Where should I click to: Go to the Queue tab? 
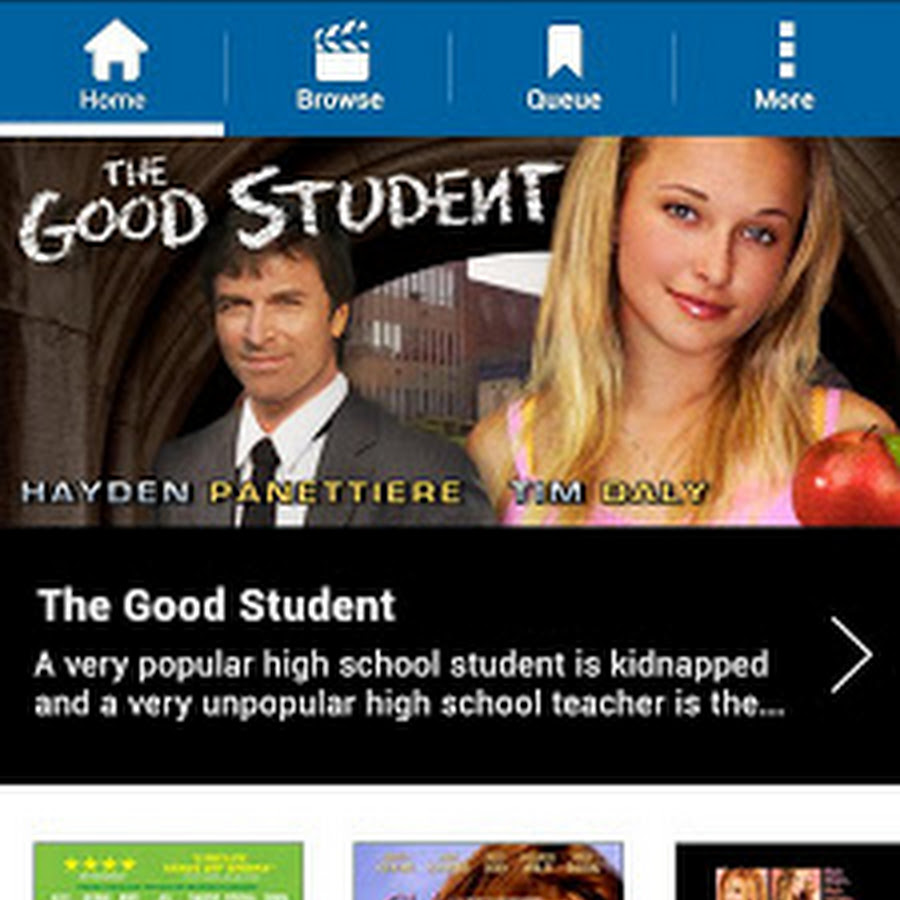click(x=563, y=67)
